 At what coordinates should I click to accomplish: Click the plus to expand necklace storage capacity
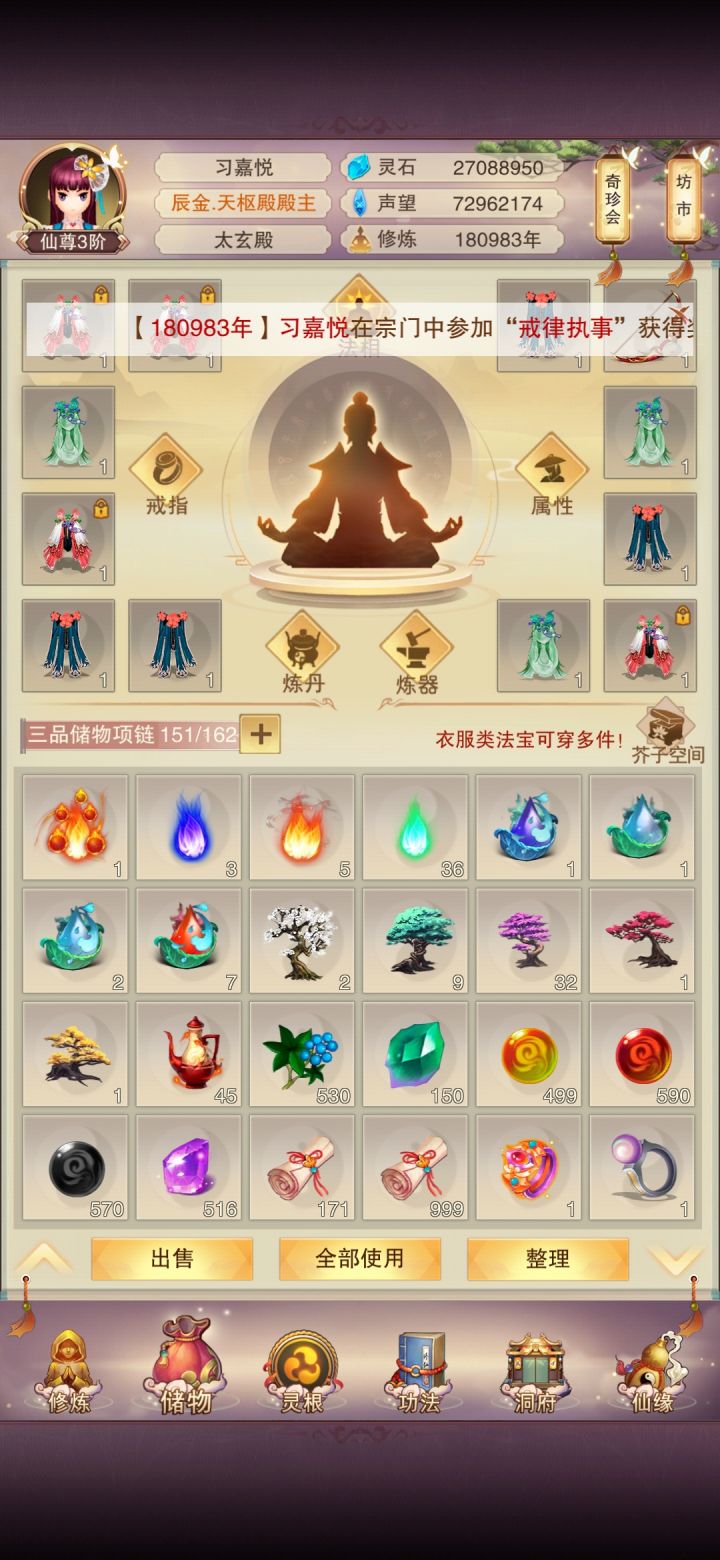point(260,735)
